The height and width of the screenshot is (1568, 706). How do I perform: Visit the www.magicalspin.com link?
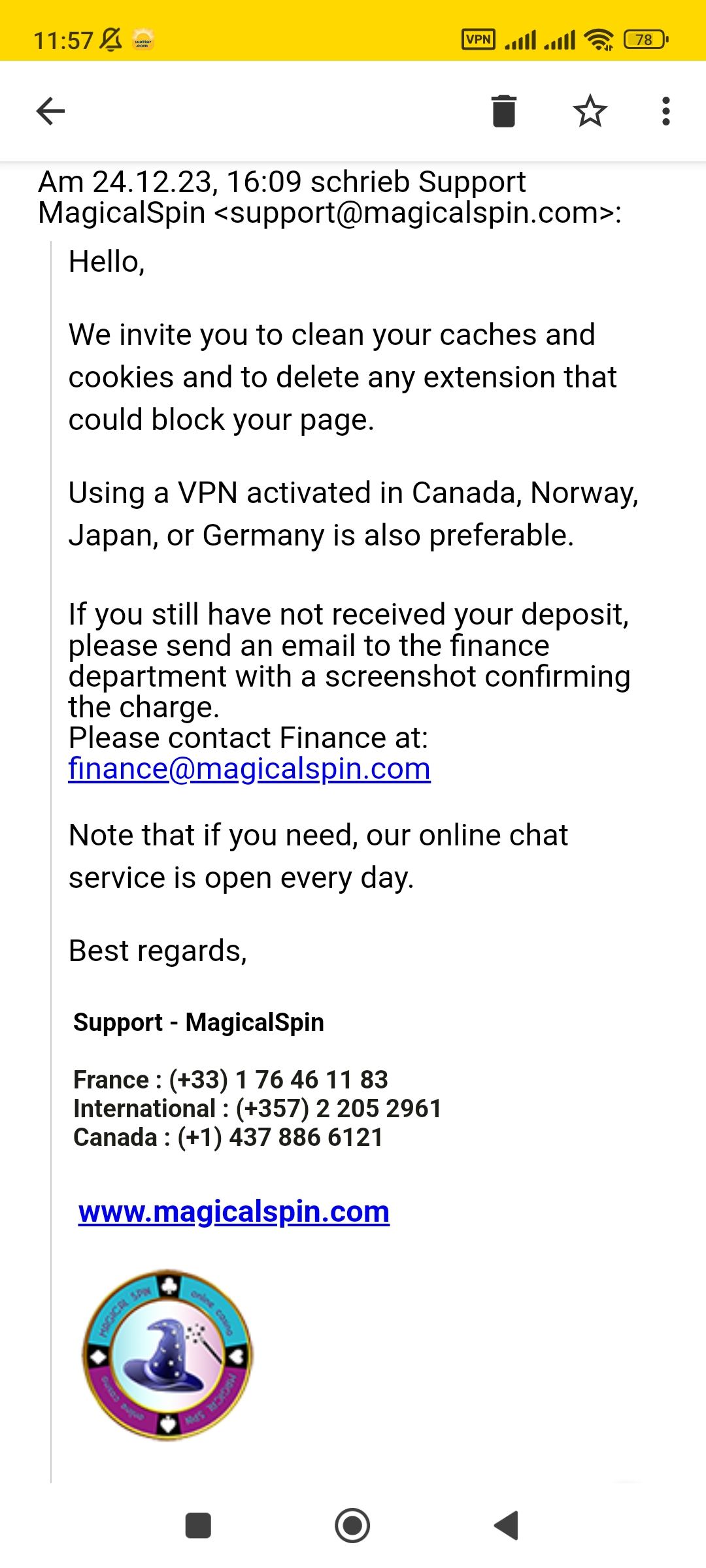[233, 1212]
